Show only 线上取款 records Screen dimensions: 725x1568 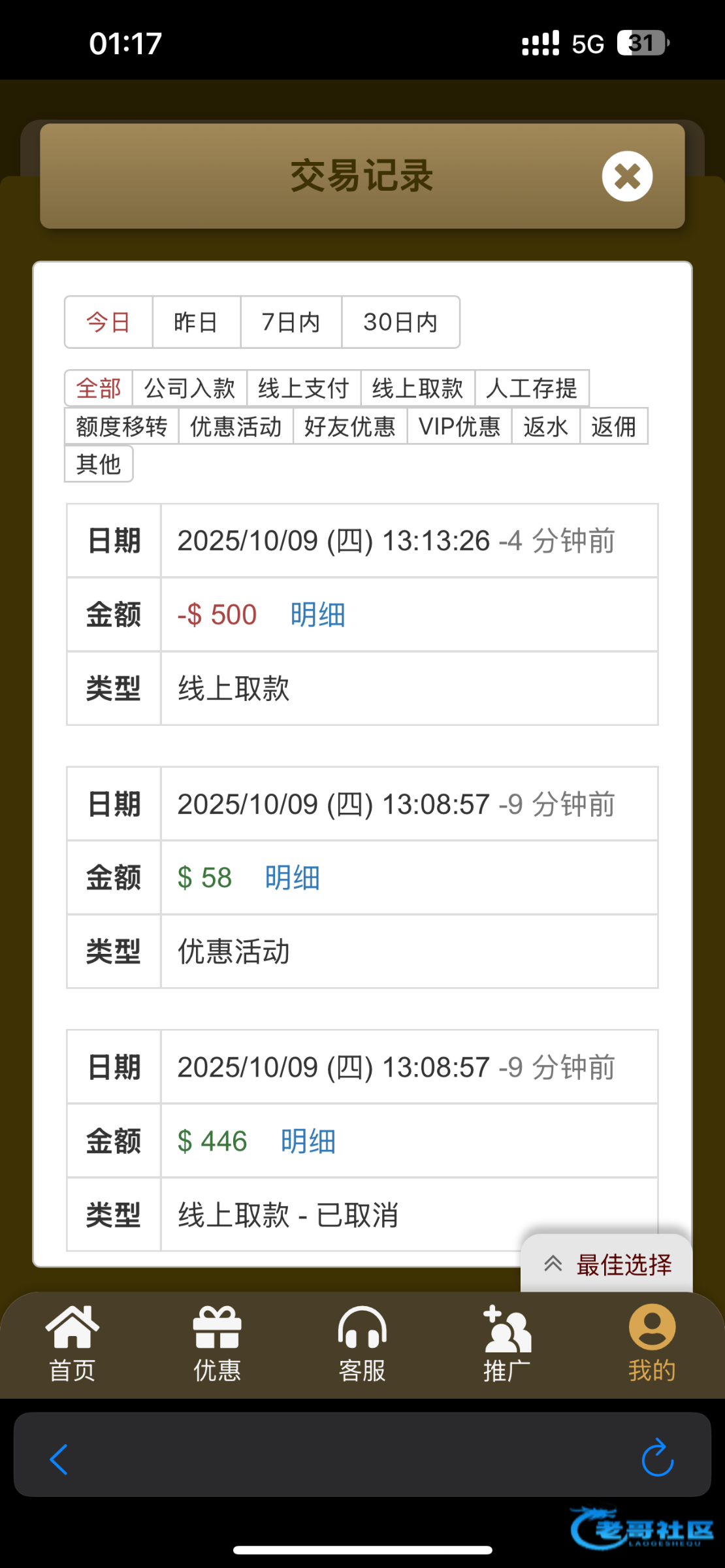418,388
